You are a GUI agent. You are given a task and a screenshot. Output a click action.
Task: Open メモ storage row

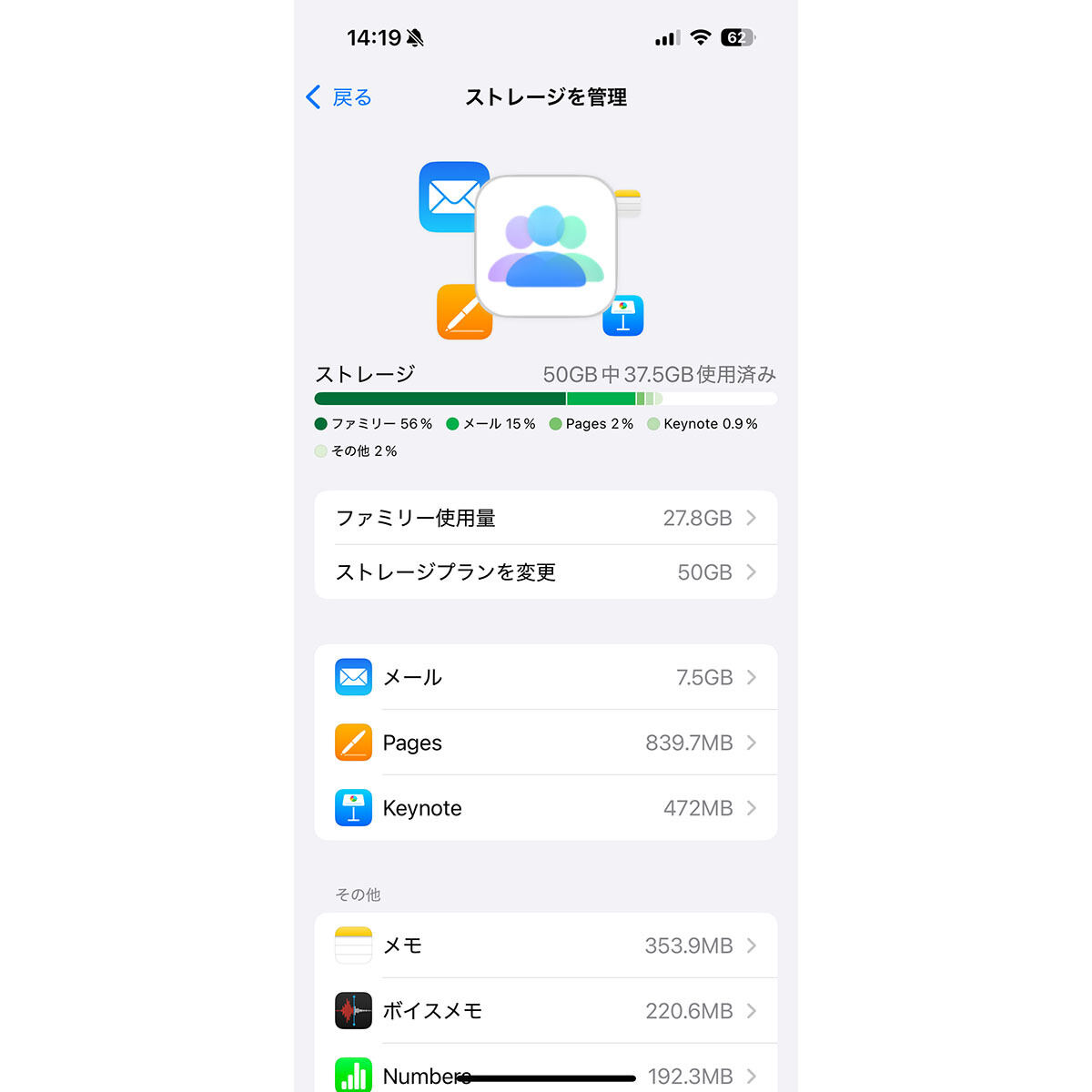click(545, 945)
